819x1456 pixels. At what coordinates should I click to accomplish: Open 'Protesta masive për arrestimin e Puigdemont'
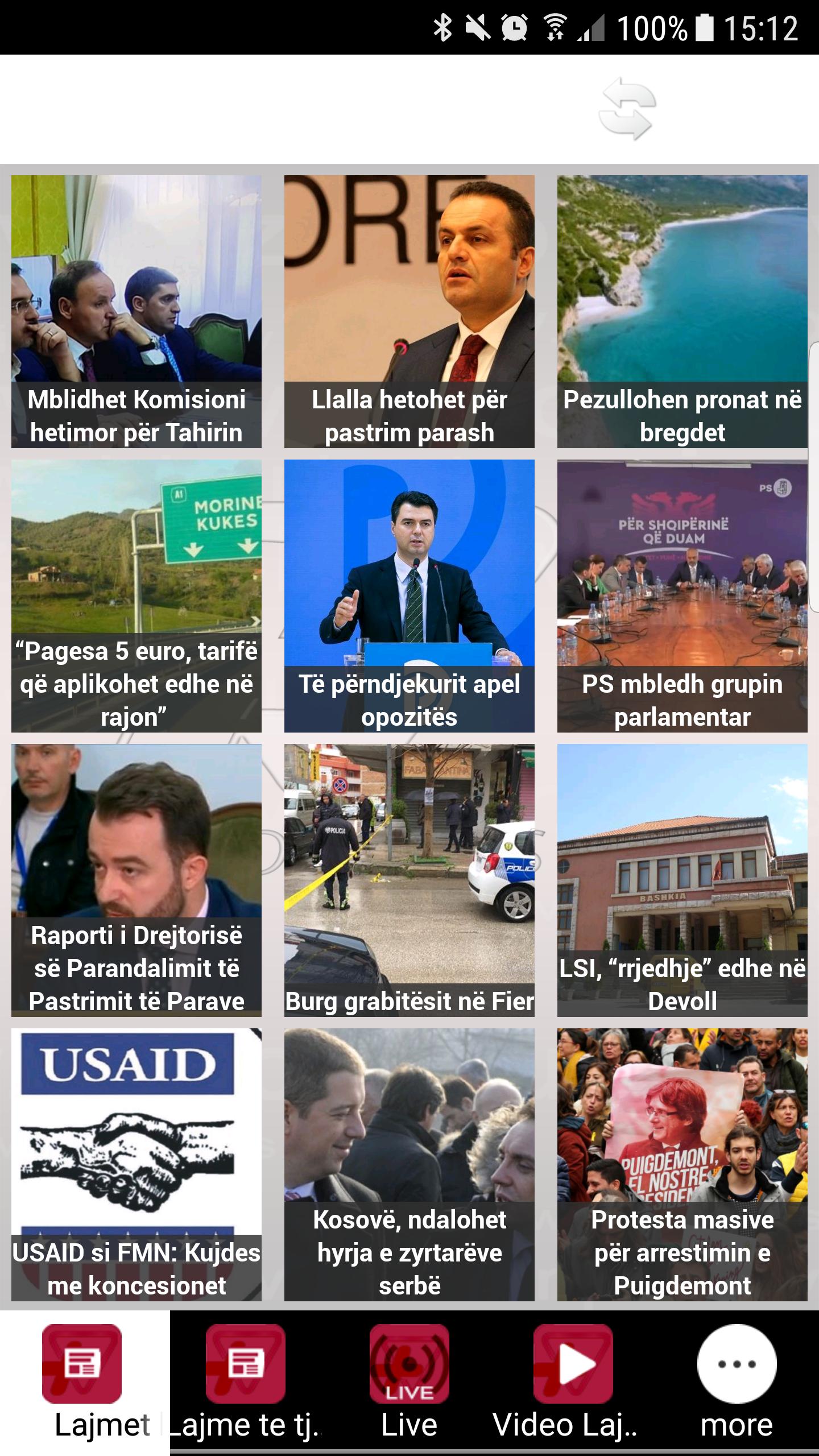click(682, 1164)
